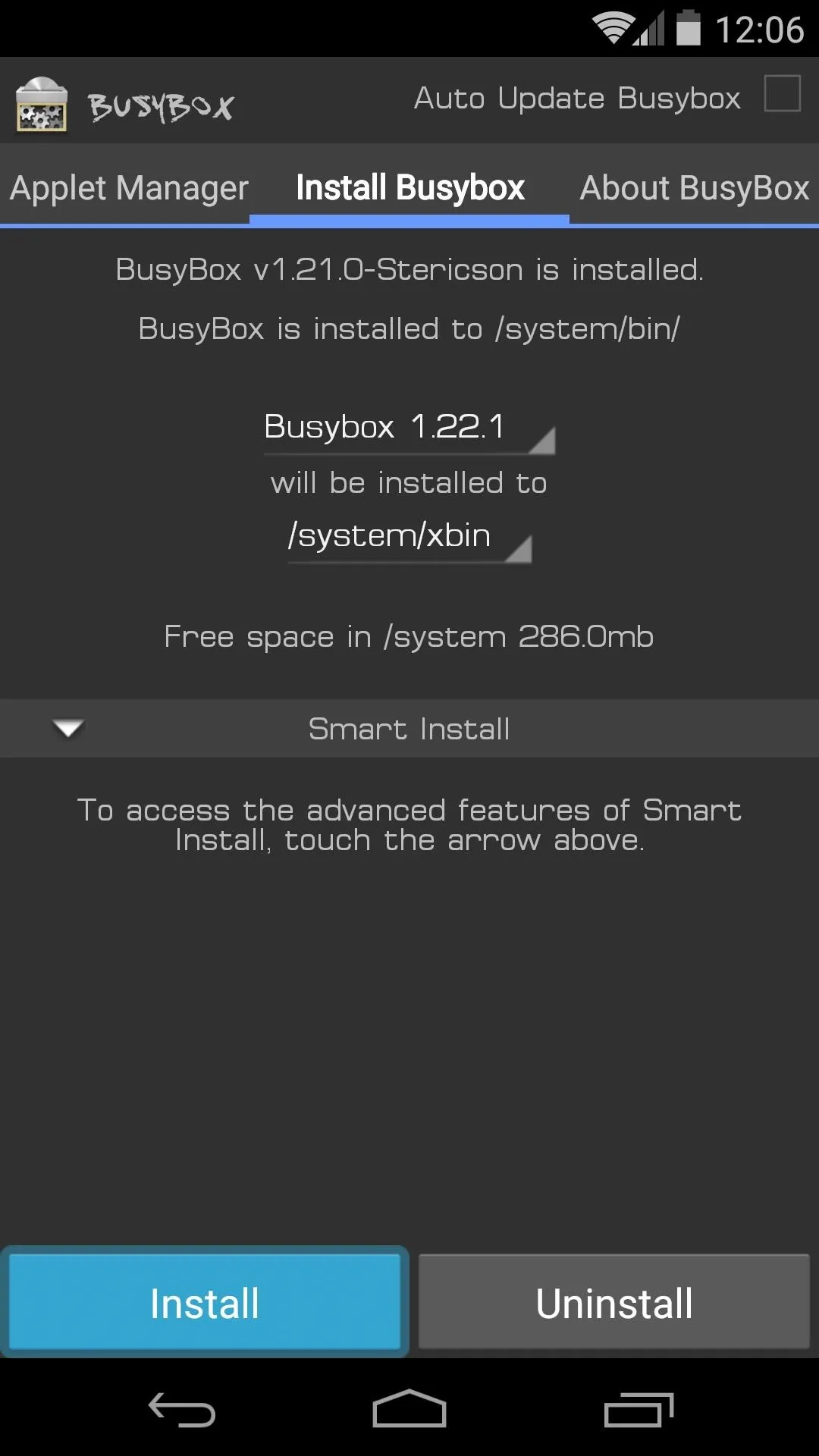Switch to the Applet Manager tab
Image resolution: width=819 pixels, height=1456 pixels.
tap(129, 187)
